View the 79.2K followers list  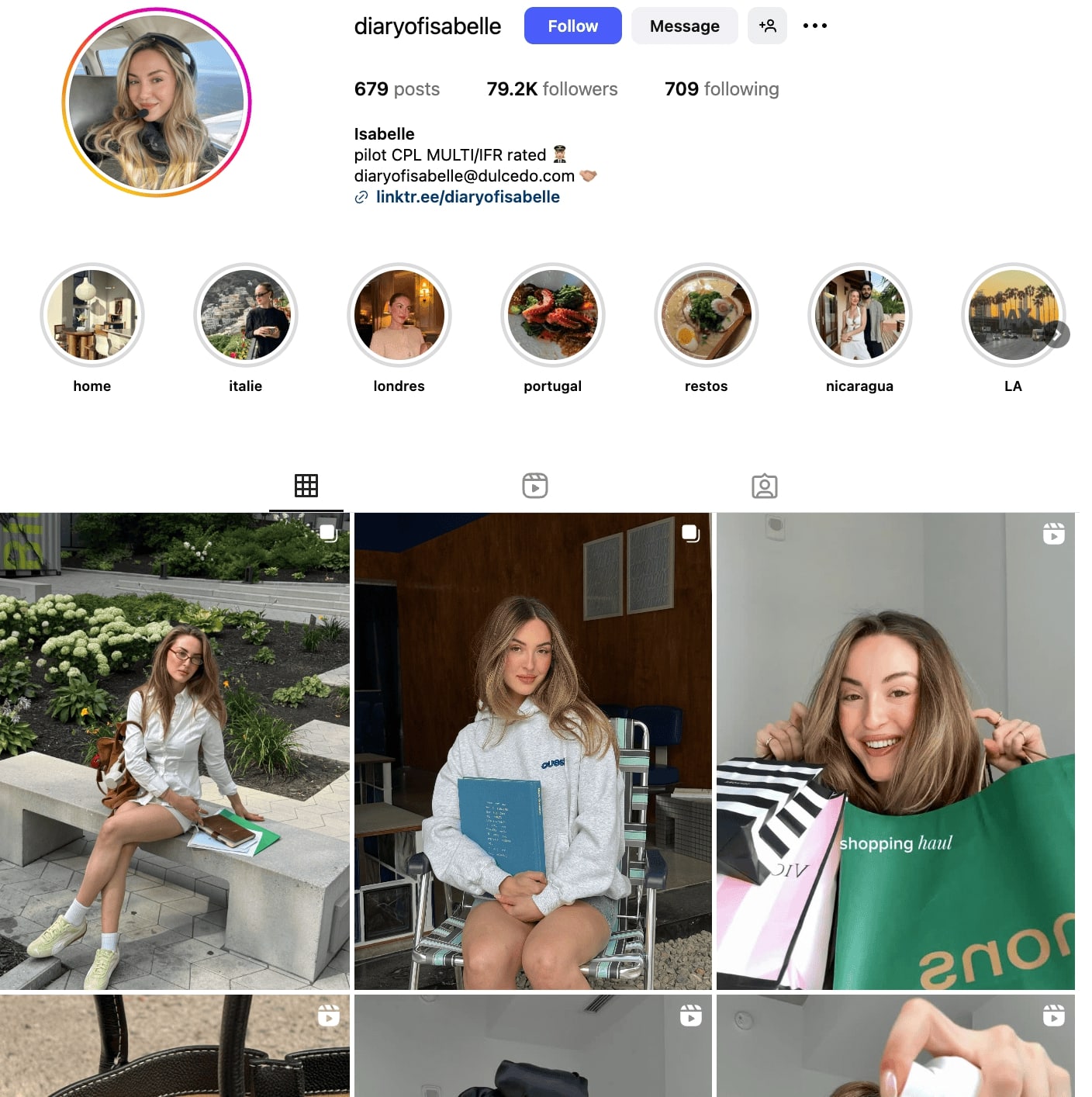(551, 88)
